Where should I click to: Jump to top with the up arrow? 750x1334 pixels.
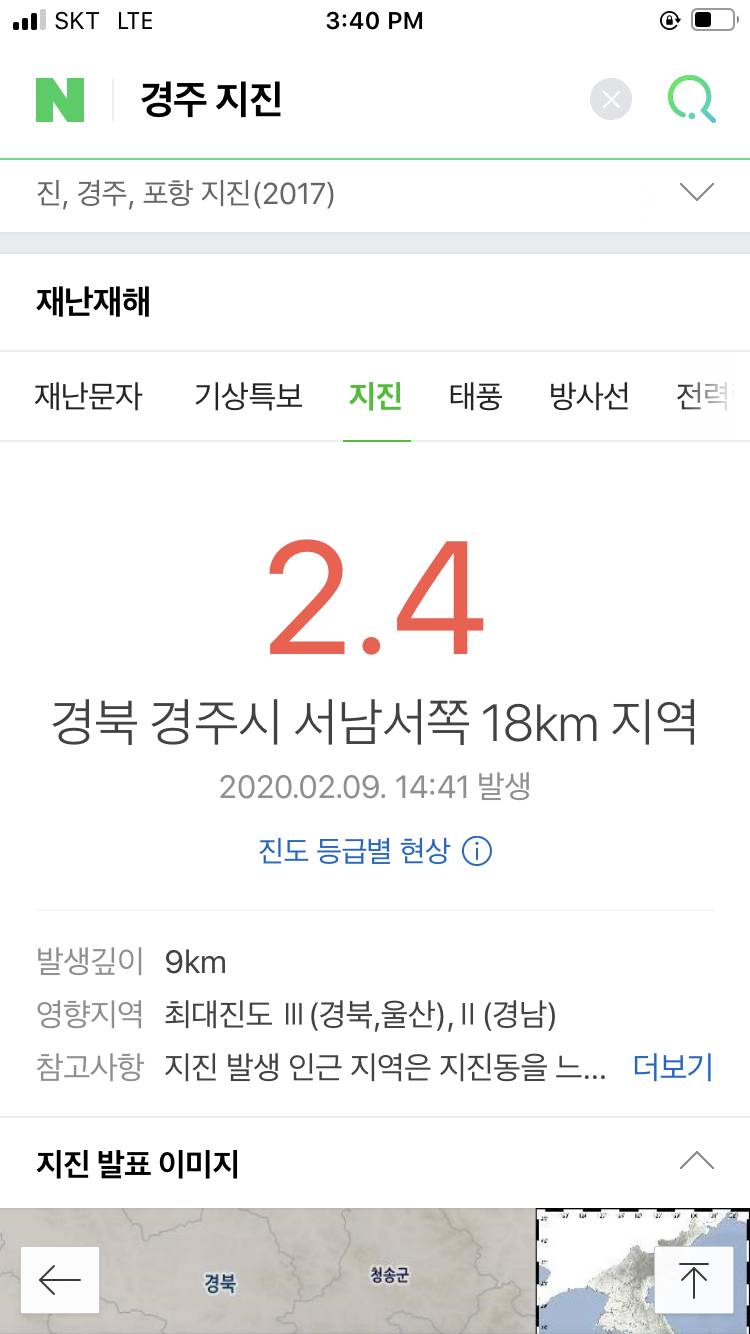coord(692,1280)
